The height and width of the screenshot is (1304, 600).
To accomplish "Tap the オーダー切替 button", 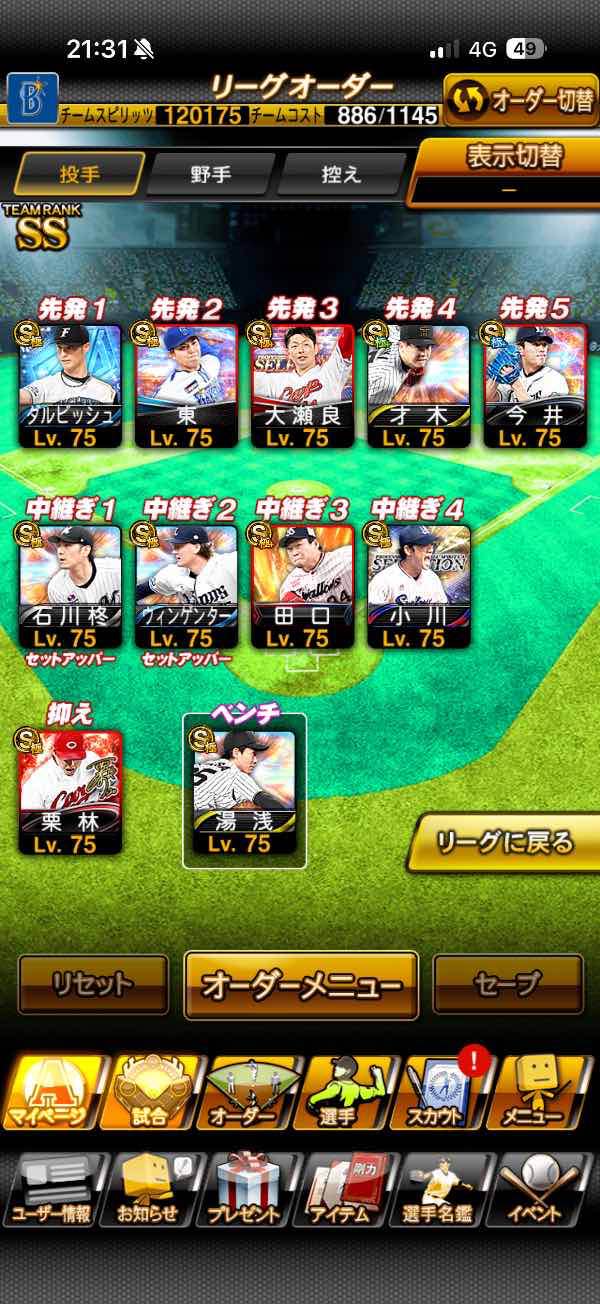I will pyautogui.click(x=520, y=100).
